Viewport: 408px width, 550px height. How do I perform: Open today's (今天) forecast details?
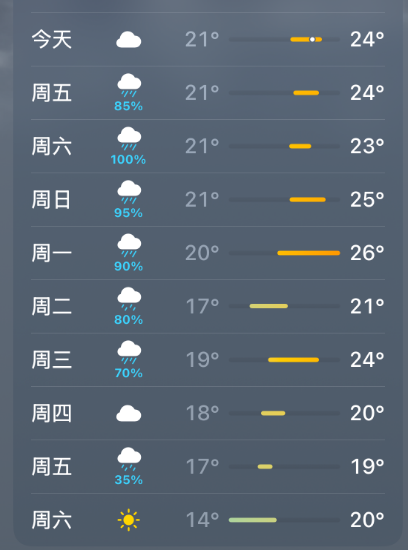208,39
